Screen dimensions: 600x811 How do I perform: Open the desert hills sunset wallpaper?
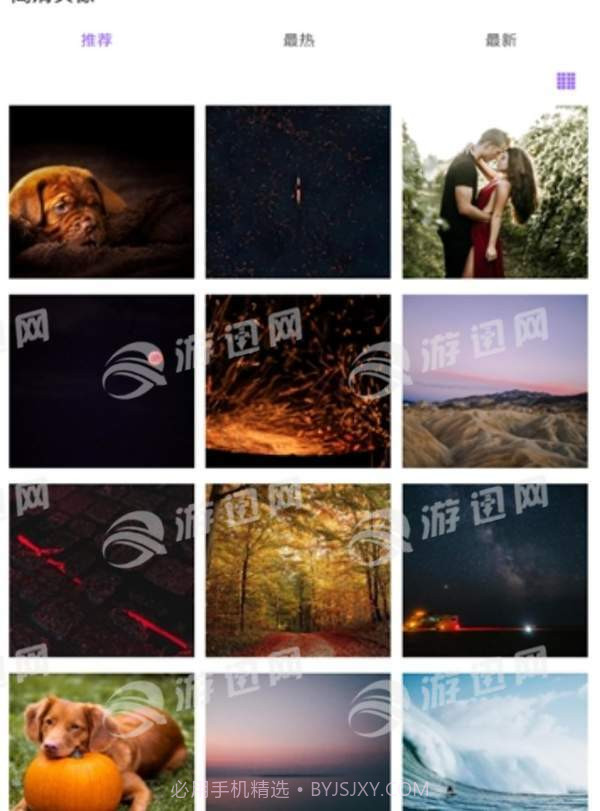(495, 381)
